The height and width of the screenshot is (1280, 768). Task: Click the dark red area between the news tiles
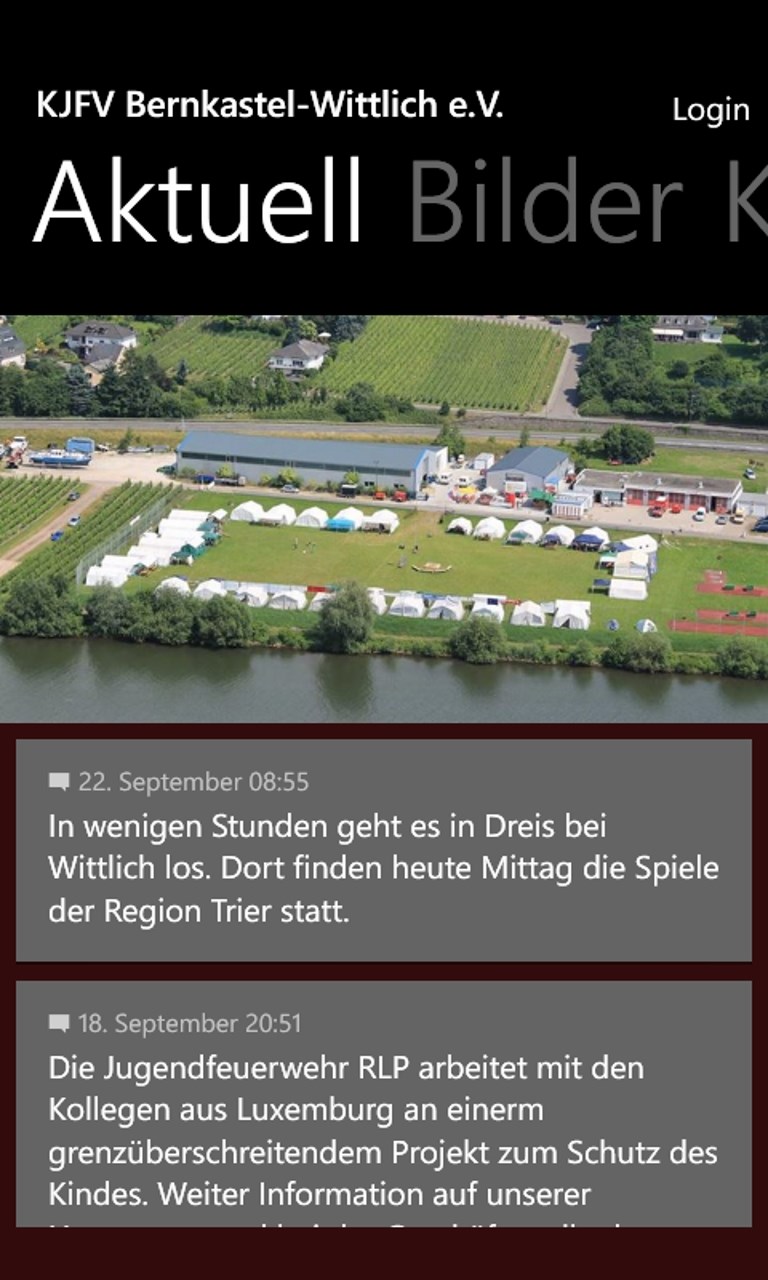[x=384, y=972]
